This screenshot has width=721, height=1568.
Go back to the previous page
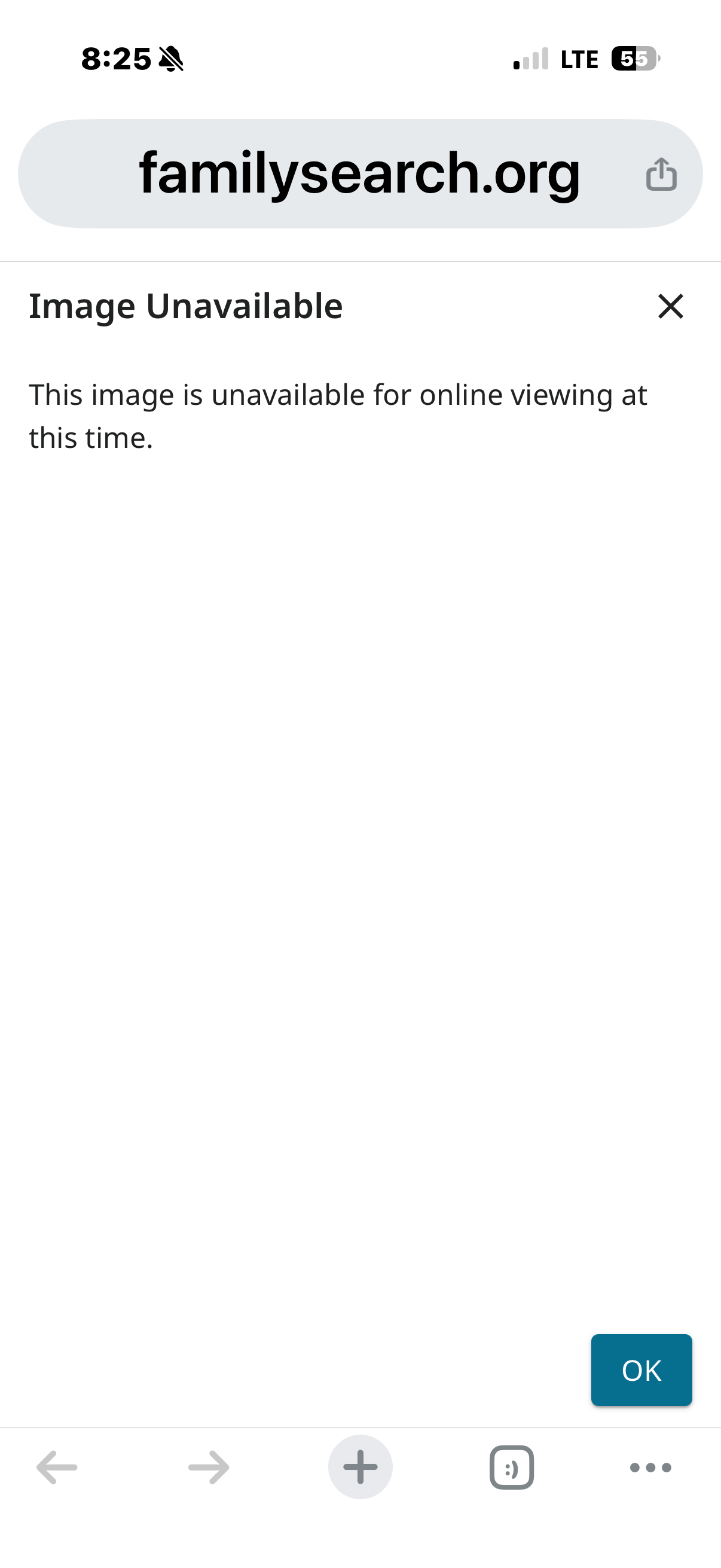[x=57, y=1468]
